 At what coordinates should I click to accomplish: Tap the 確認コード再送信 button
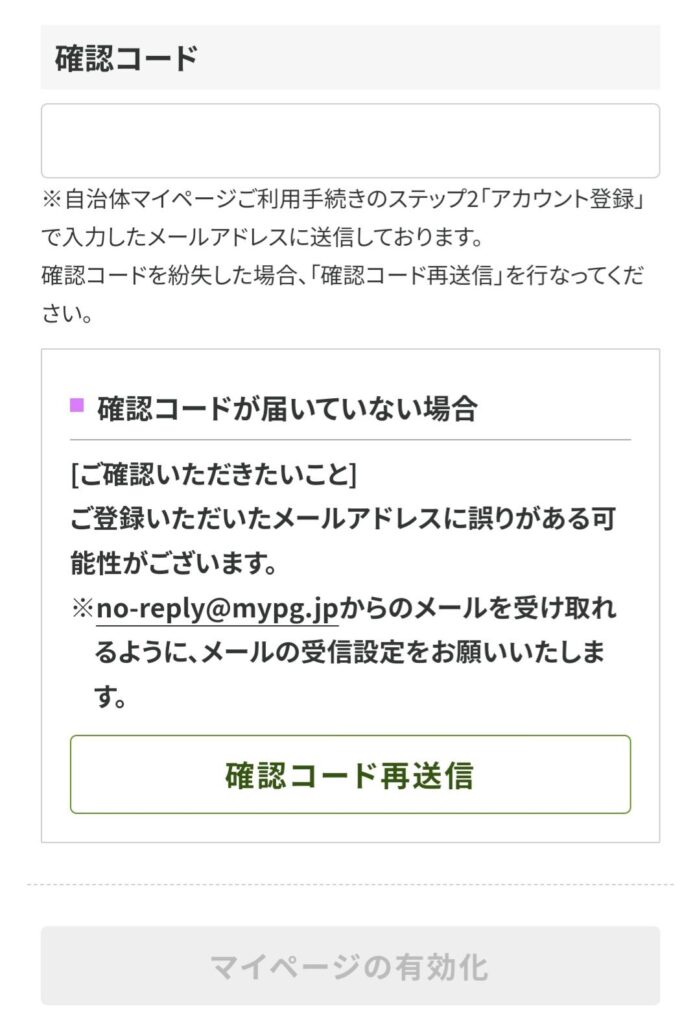pos(350,775)
